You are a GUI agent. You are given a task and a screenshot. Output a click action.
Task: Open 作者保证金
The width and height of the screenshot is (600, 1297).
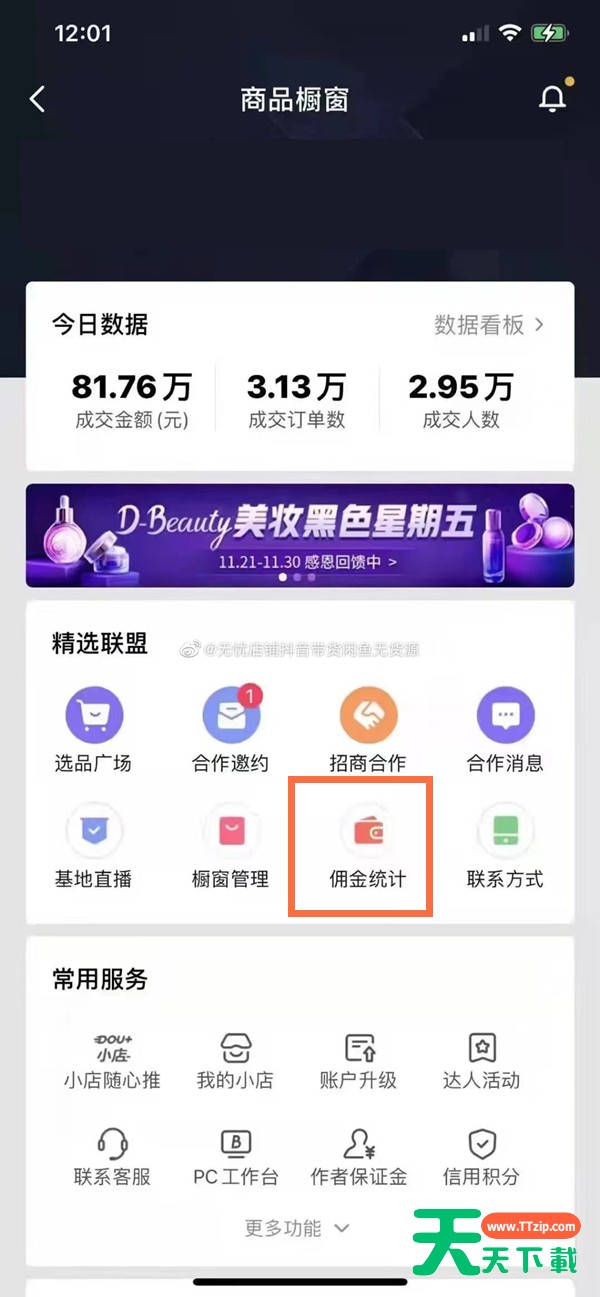click(359, 1157)
